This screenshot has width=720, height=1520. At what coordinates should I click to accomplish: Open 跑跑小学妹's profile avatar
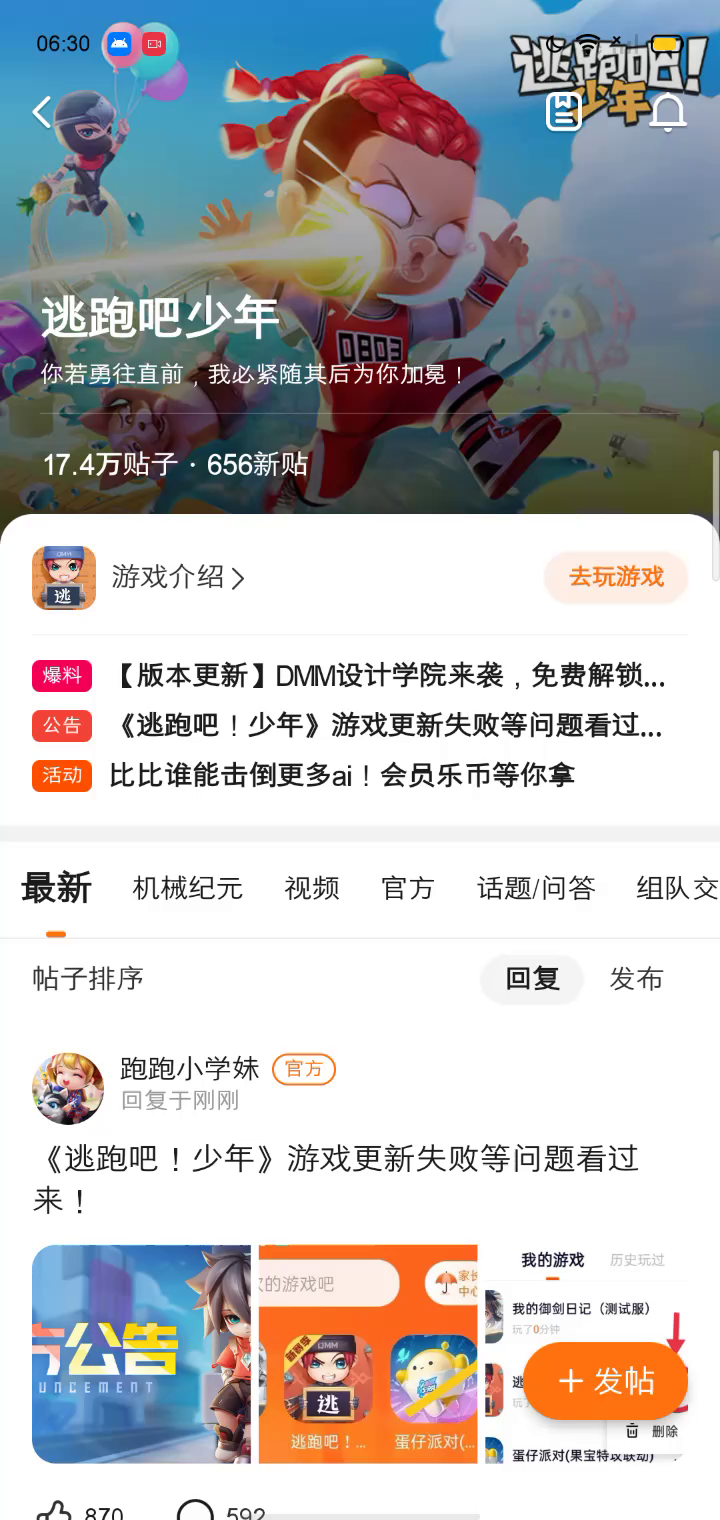[68, 1088]
